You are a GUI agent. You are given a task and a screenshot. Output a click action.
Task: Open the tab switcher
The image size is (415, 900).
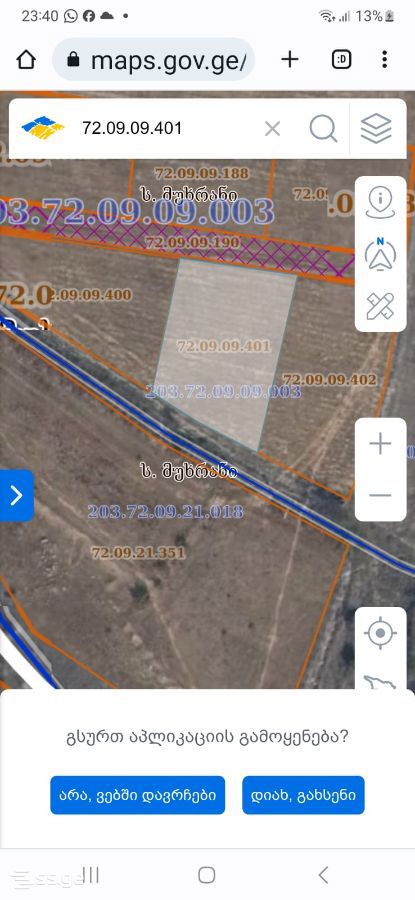click(x=342, y=59)
